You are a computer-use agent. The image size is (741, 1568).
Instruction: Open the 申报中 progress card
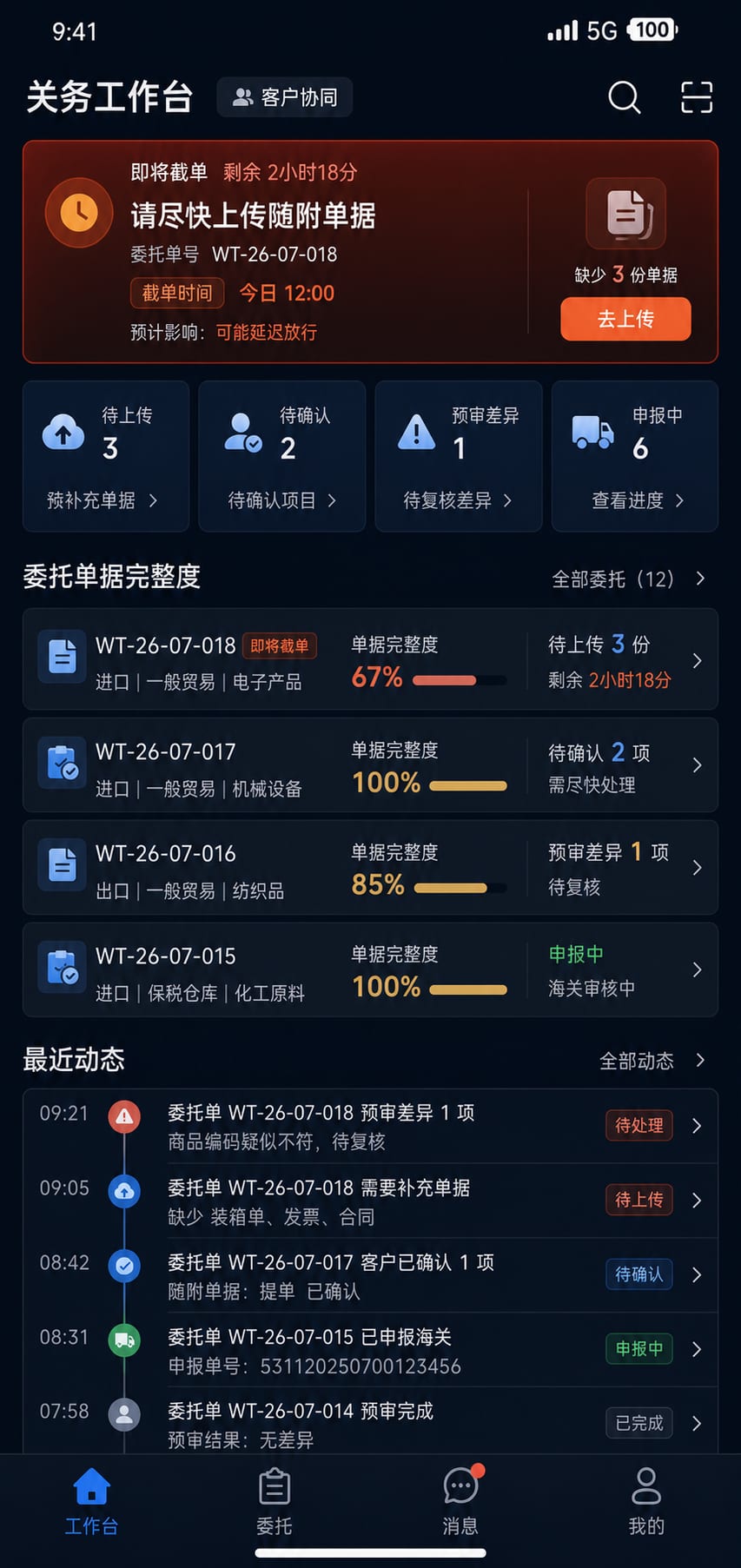(x=635, y=456)
